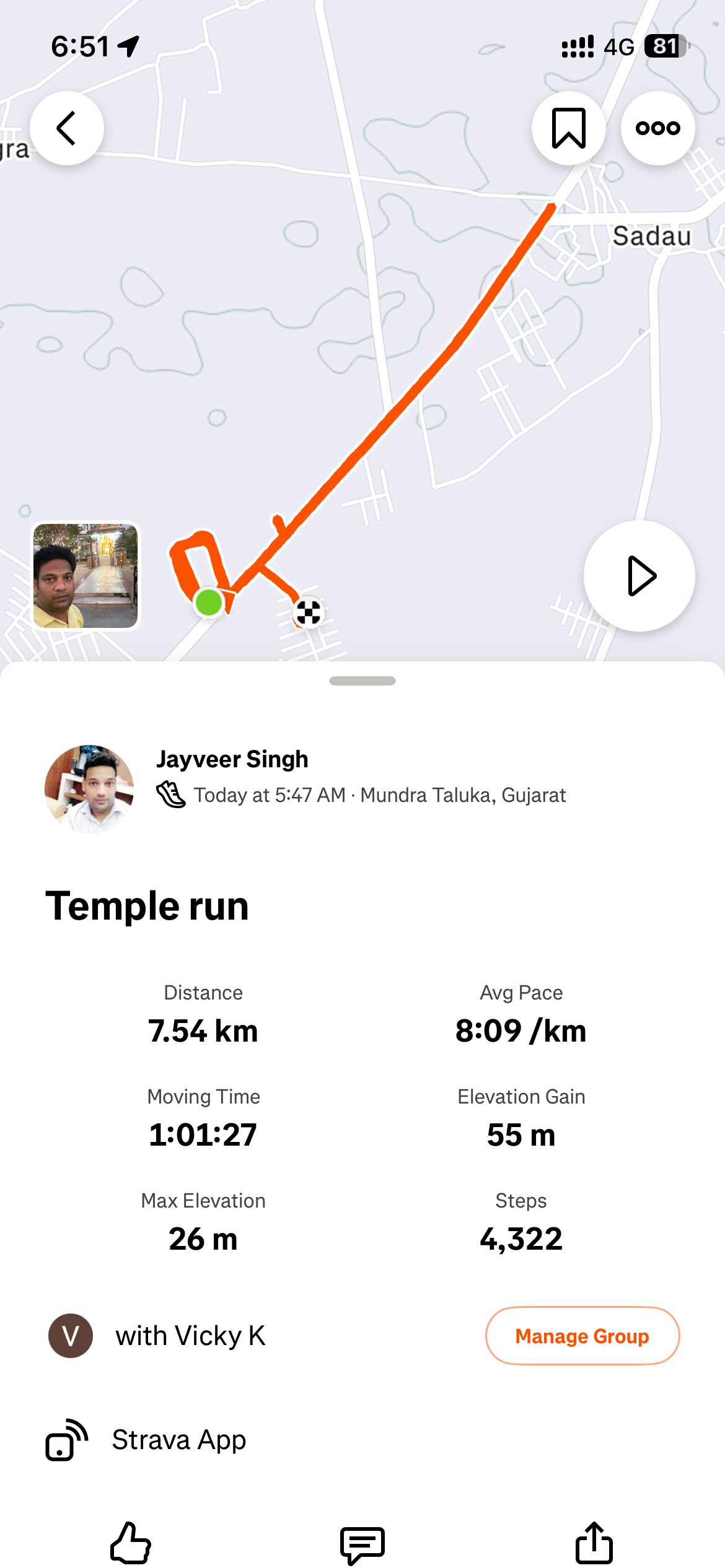Open the temple photo thumbnail
Screen dimensions: 725x1568
[x=86, y=576]
